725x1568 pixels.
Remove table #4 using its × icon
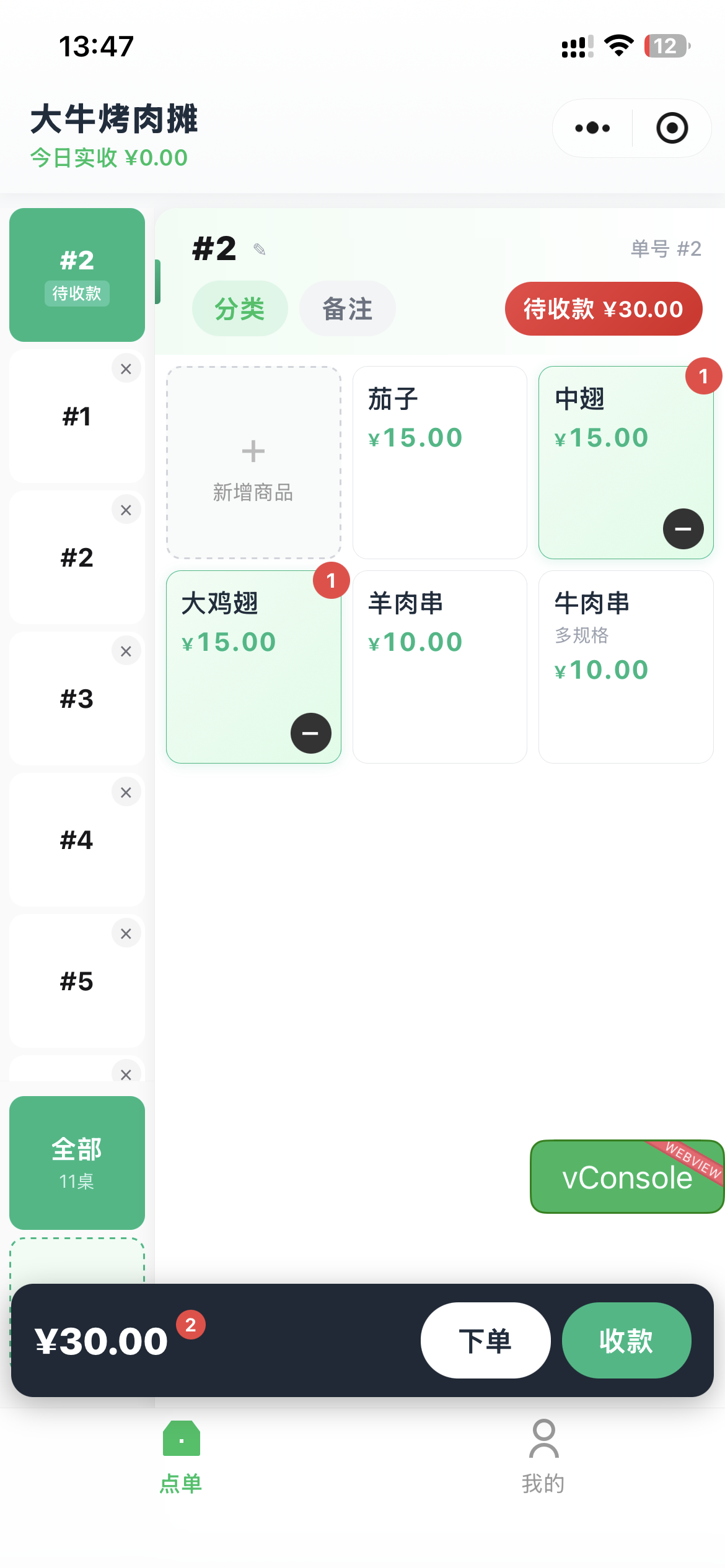pyautogui.click(x=126, y=792)
